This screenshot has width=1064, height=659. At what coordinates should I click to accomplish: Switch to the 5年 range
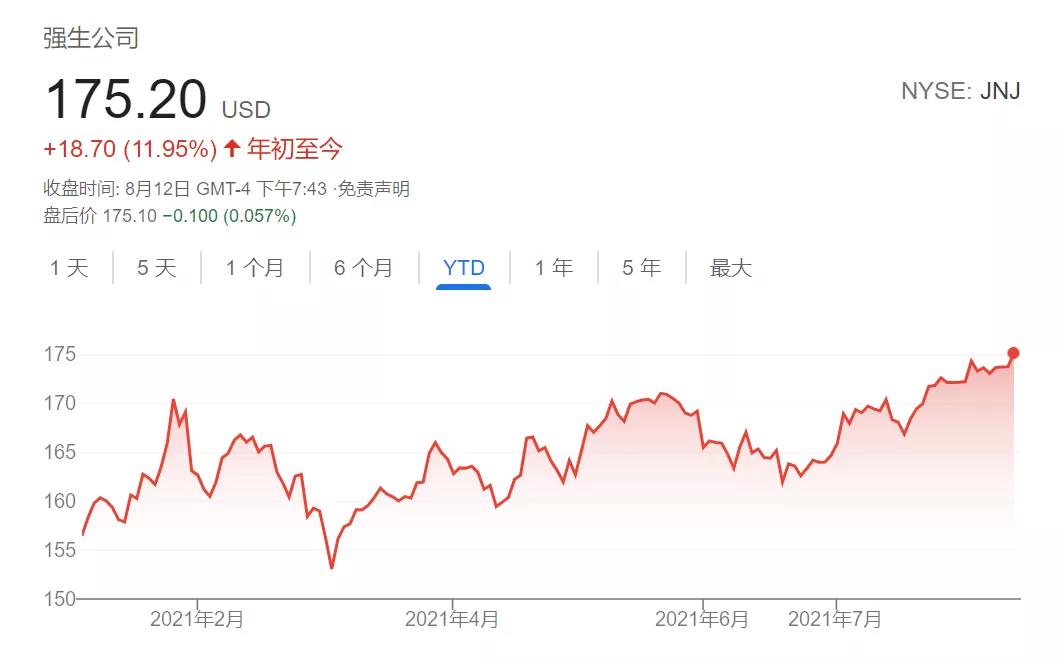[x=641, y=268]
